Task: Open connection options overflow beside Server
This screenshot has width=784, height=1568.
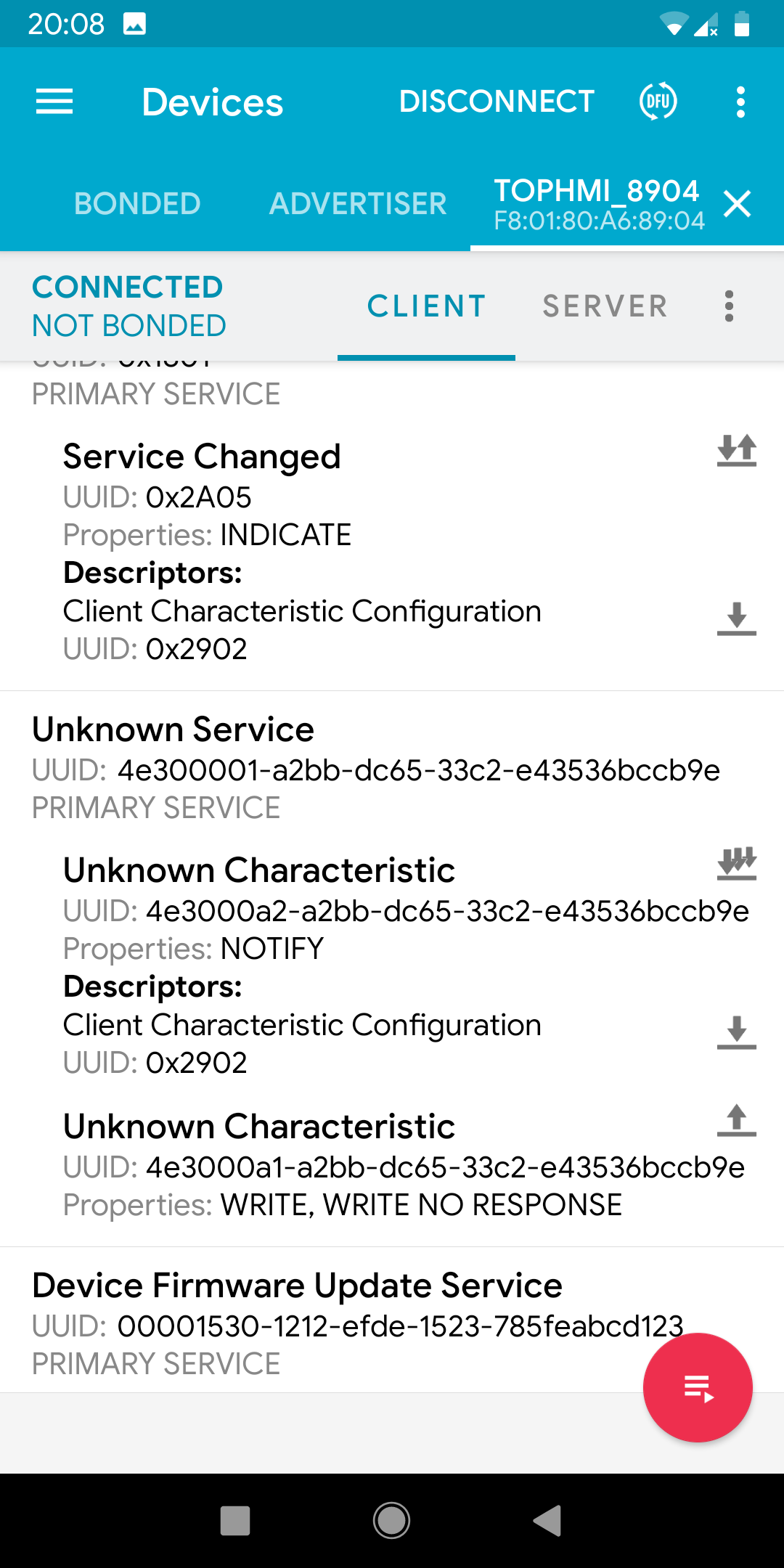Action: pos(729,306)
